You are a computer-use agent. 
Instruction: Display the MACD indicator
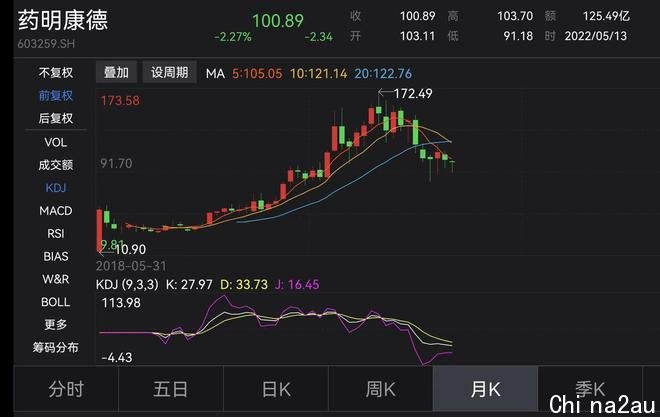(x=56, y=211)
